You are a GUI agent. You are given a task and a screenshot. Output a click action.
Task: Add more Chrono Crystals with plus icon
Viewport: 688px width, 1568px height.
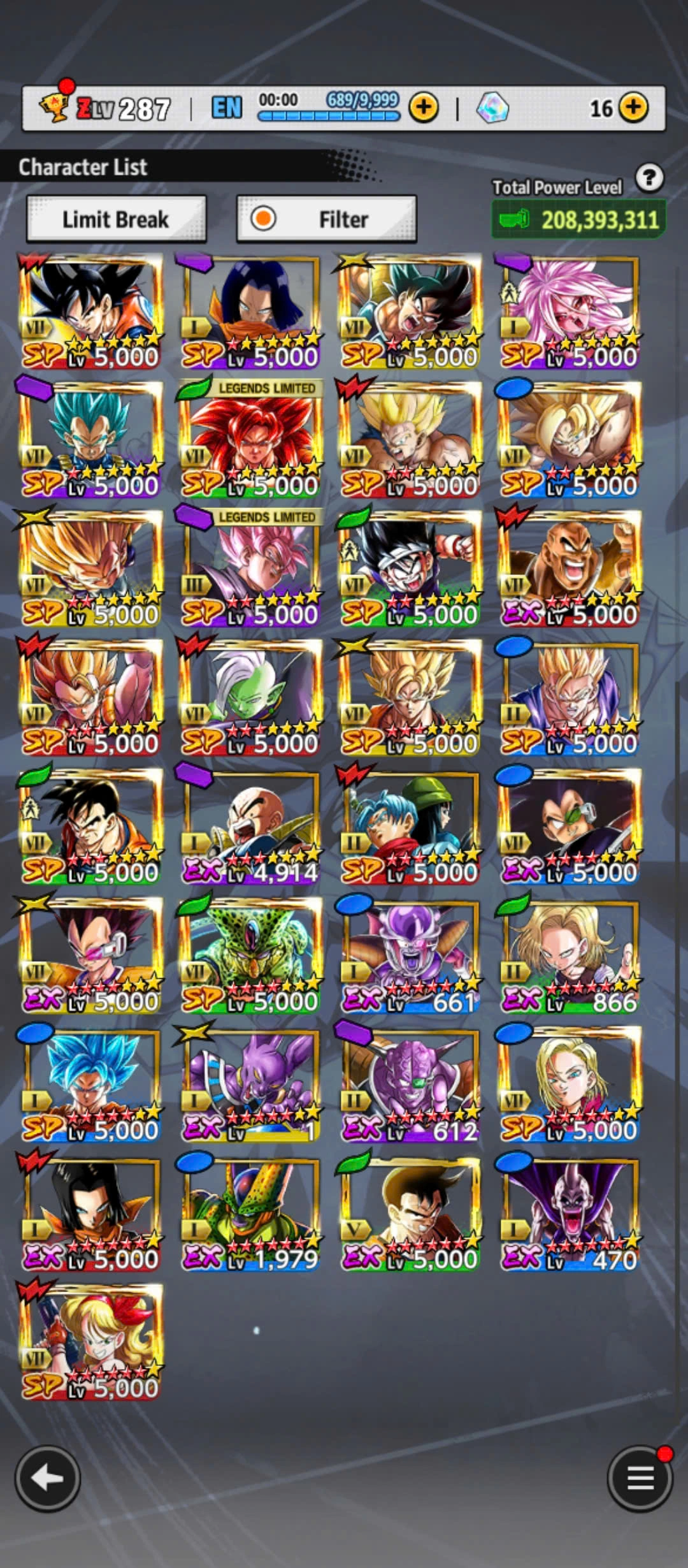pos(634,108)
